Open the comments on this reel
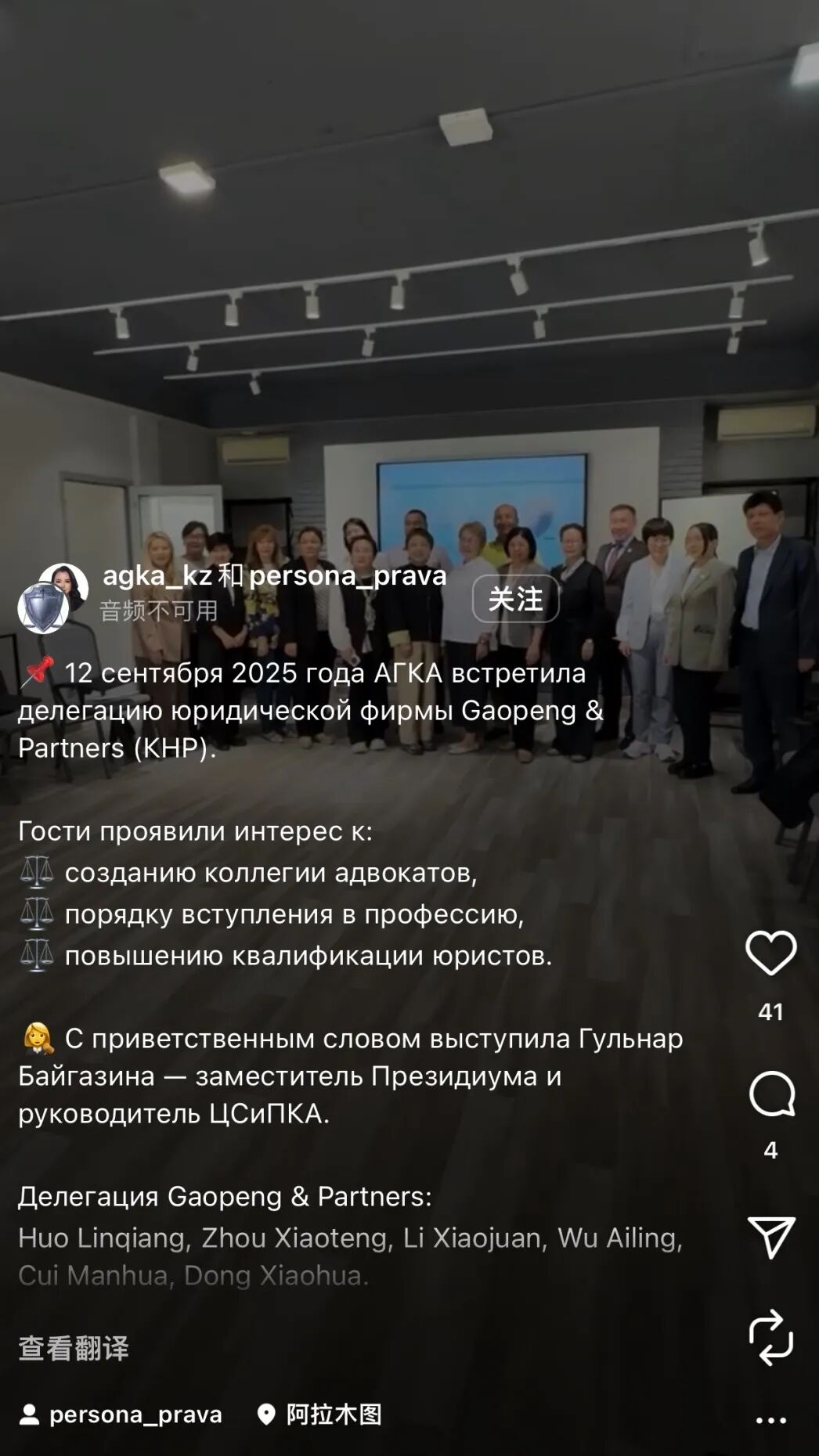 tap(771, 1094)
